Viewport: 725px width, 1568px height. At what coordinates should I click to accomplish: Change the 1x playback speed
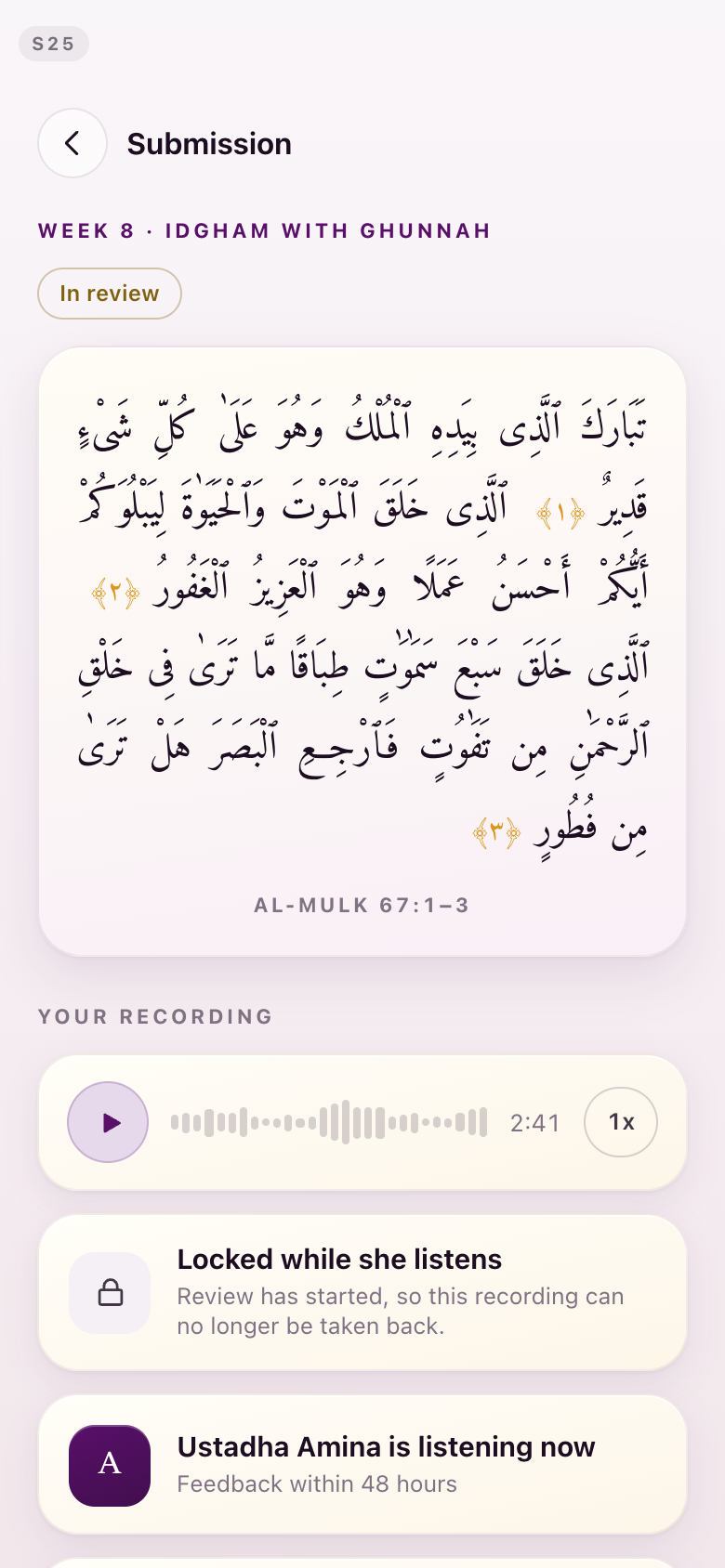click(x=621, y=1122)
